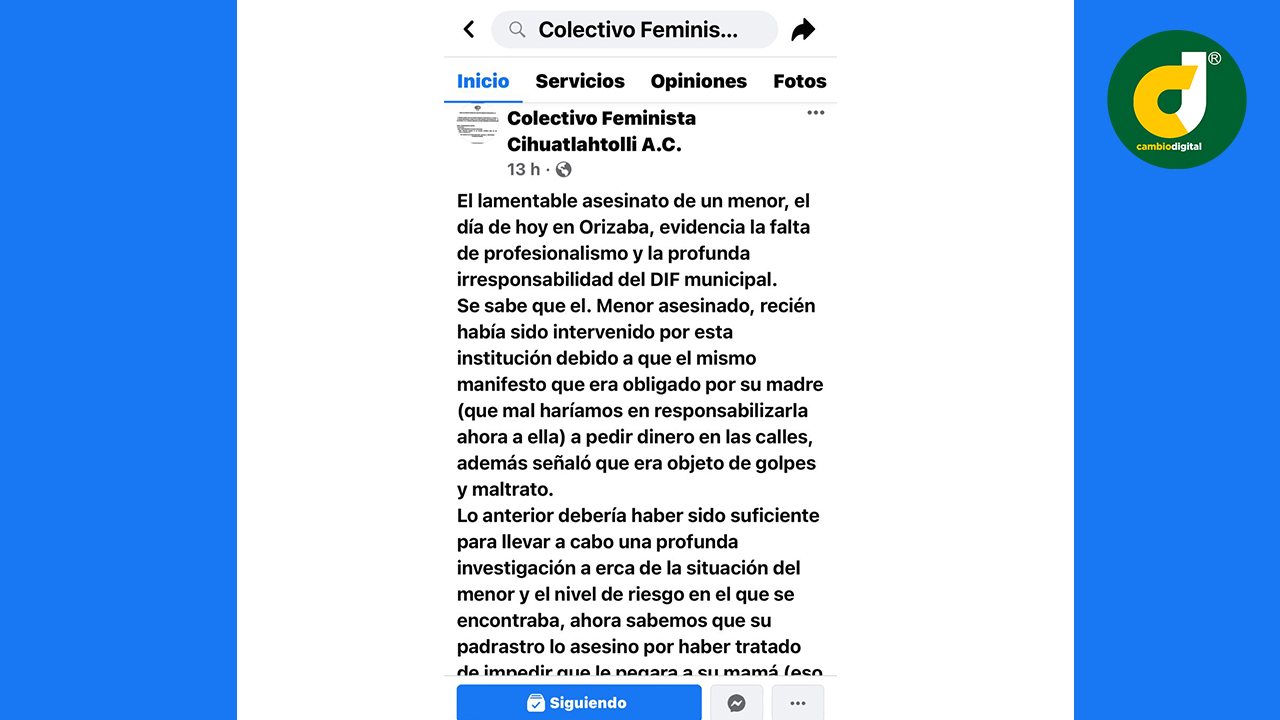
Task: Share this page with the arrow icon
Action: [803, 30]
